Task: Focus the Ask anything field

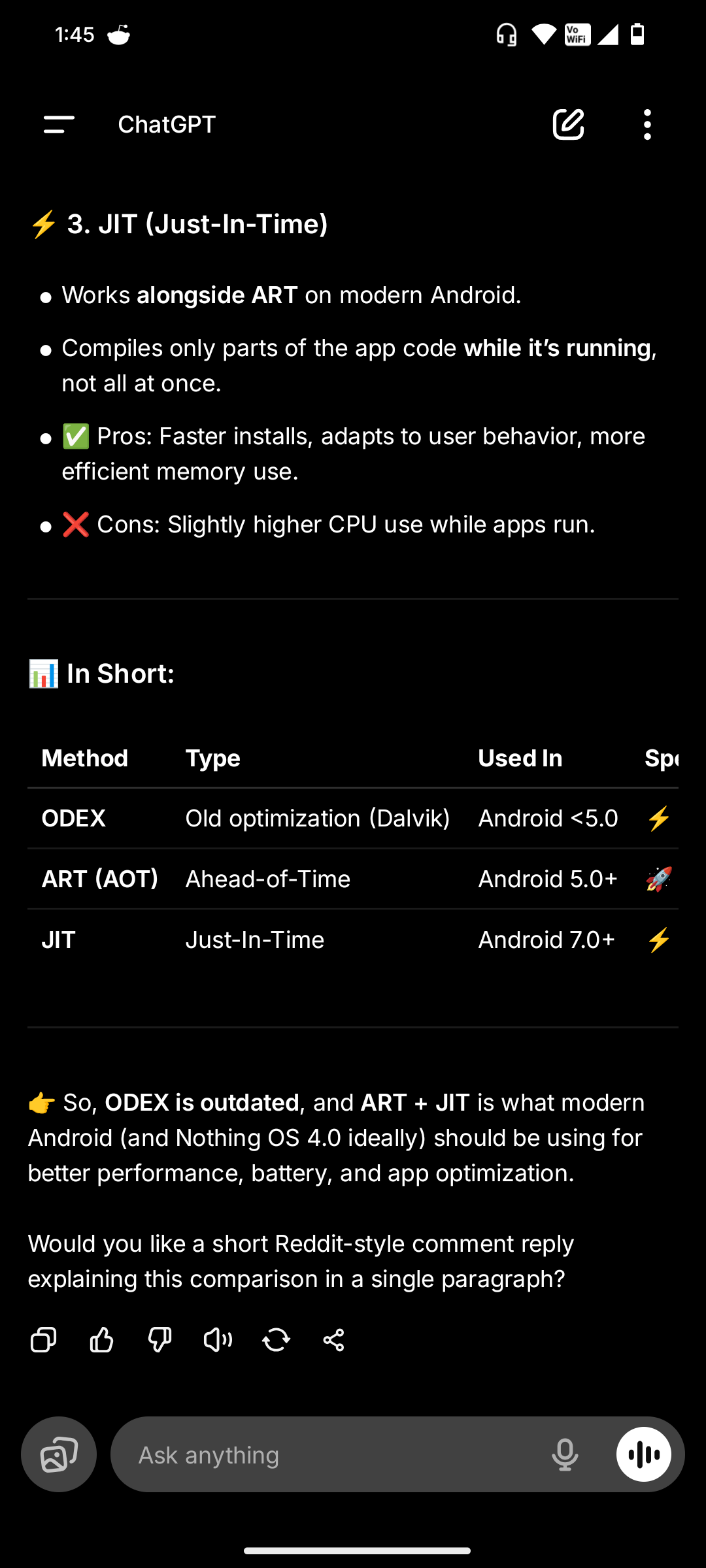Action: (x=327, y=1455)
